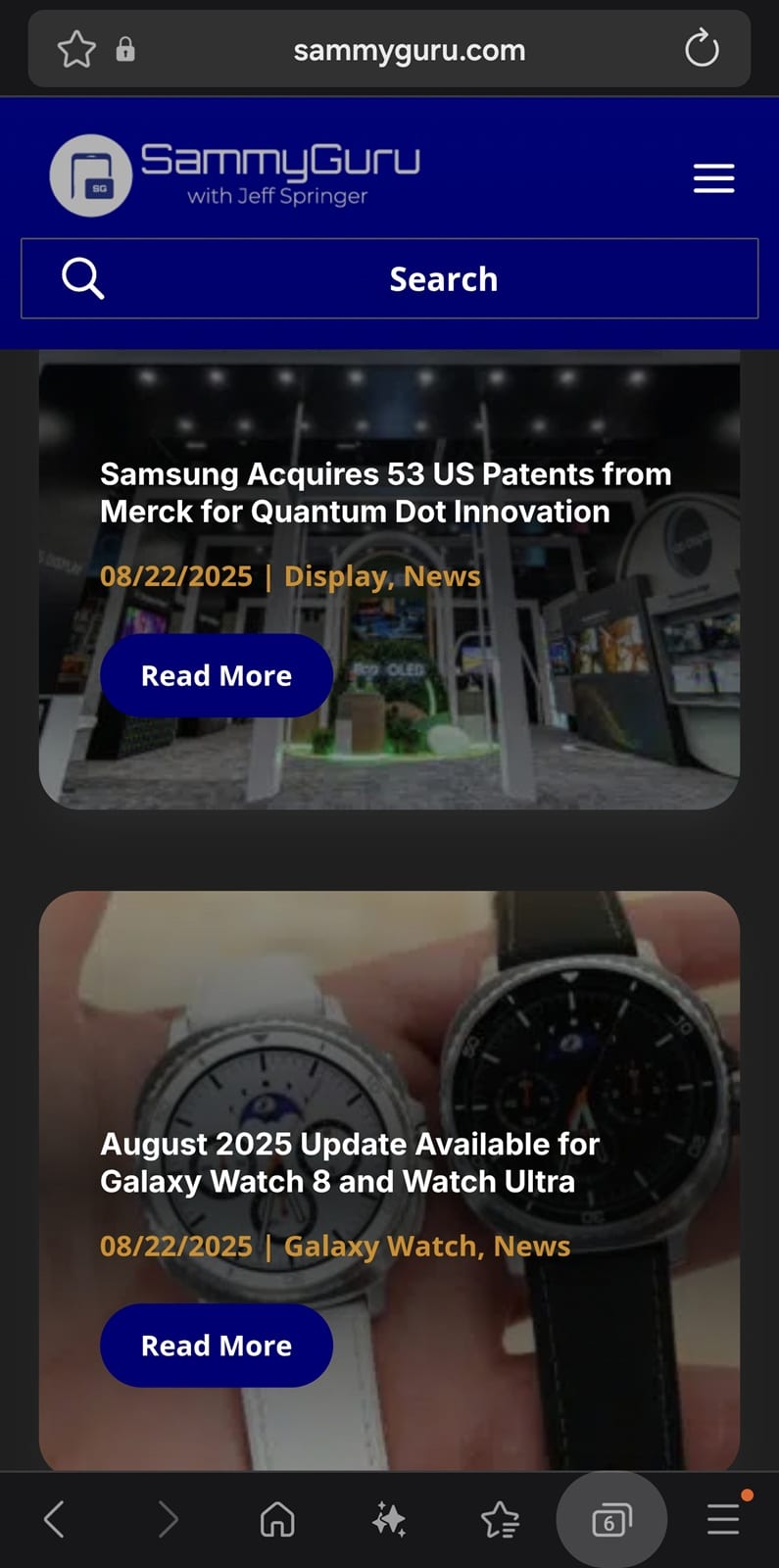779x1568 pixels.
Task: Go back to the previous page
Action: [x=55, y=1519]
